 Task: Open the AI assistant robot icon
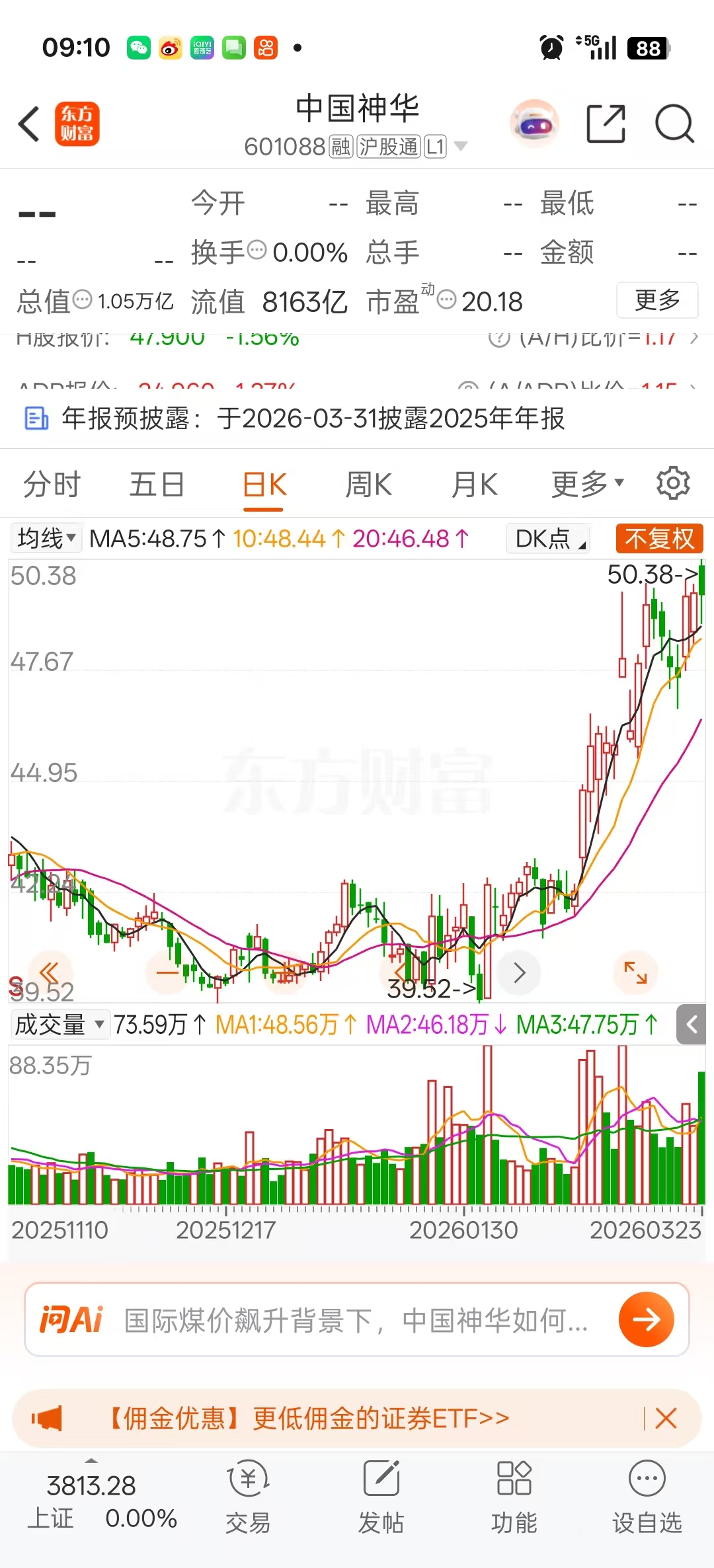coord(534,124)
